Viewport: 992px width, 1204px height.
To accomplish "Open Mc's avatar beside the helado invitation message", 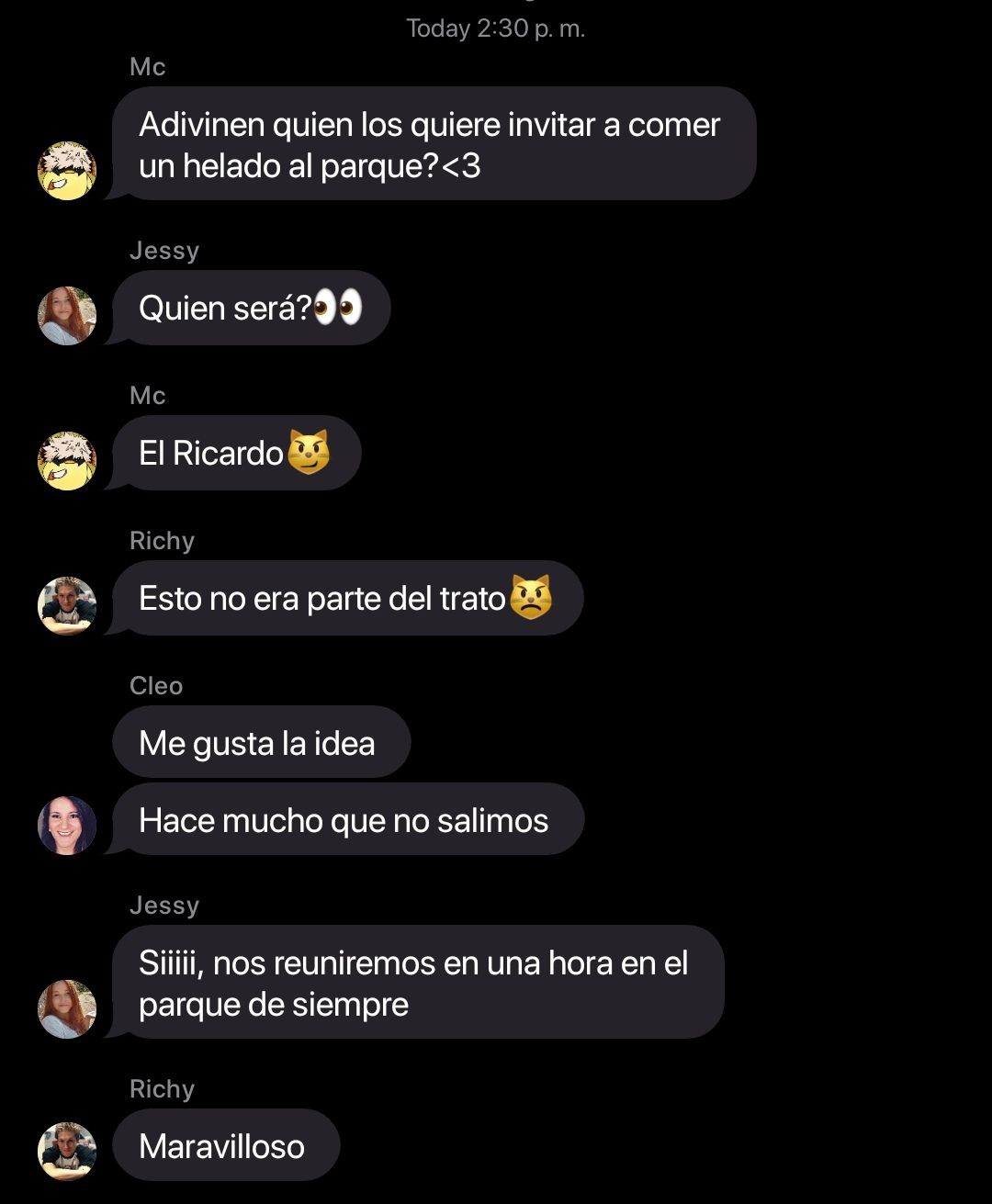I will pos(67,171).
